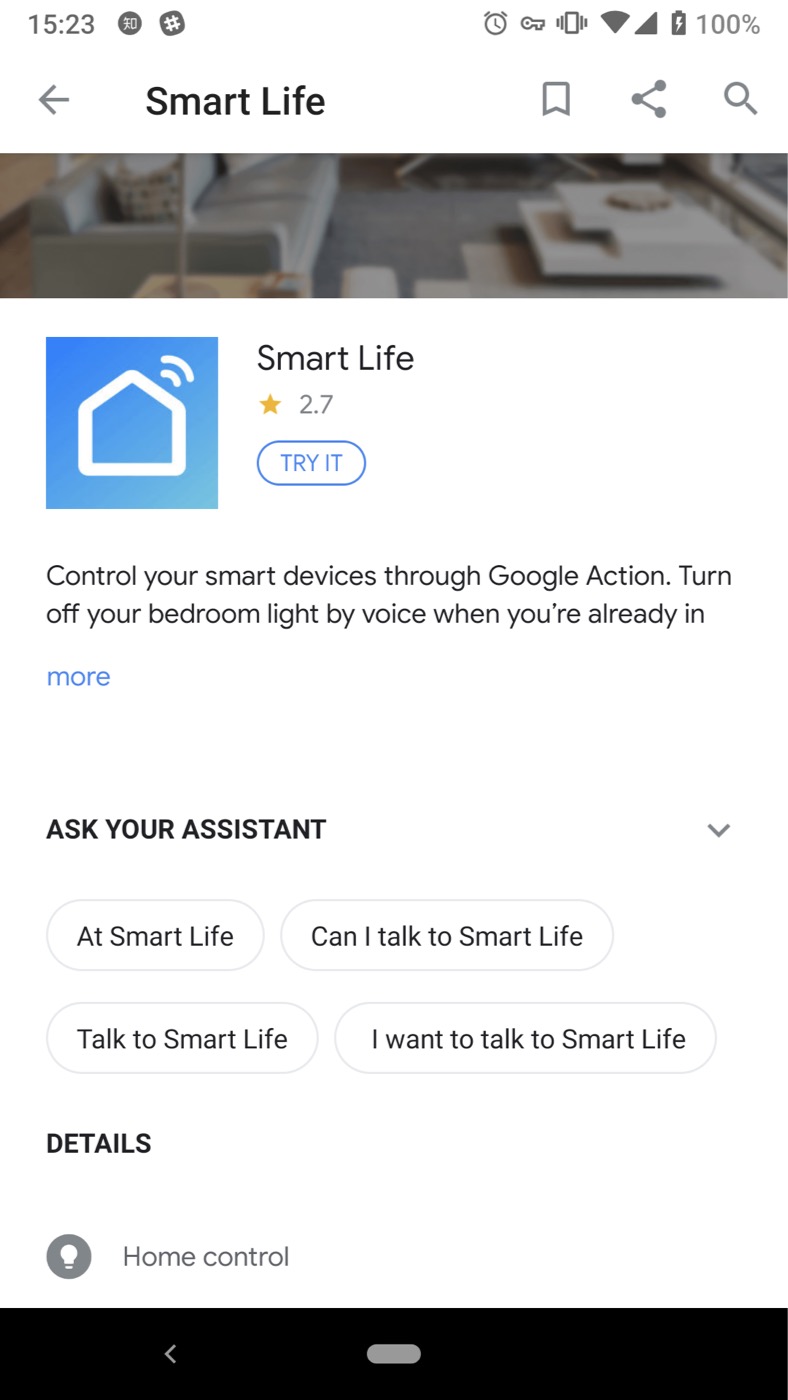The image size is (788, 1400).
Task: Open the Home control category row
Action: 394,1256
